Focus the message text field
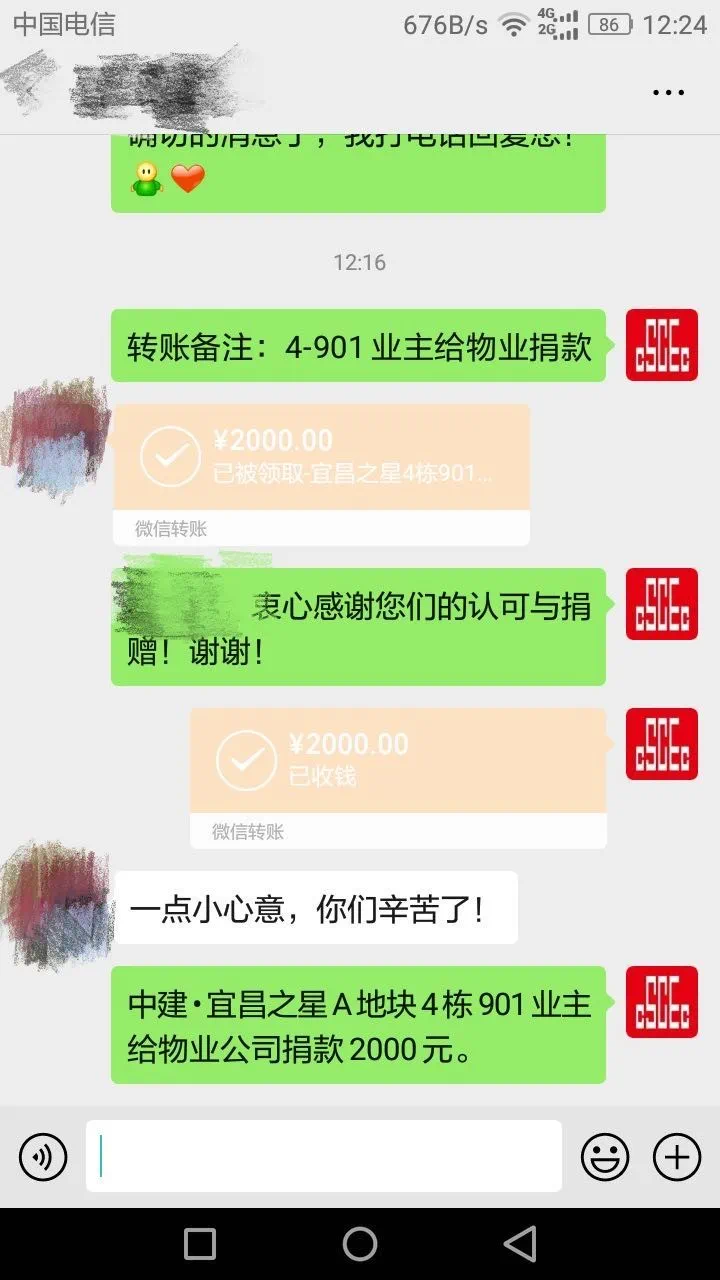The height and width of the screenshot is (1280, 720). (323, 1156)
